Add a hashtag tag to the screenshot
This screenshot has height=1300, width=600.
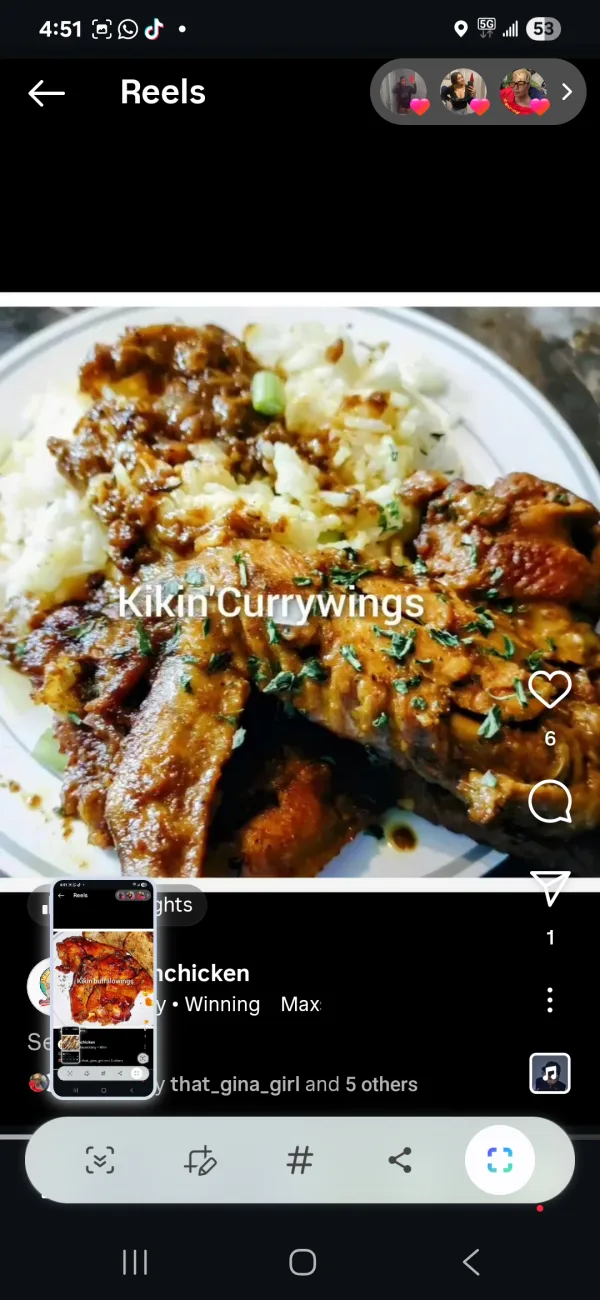coord(300,1160)
